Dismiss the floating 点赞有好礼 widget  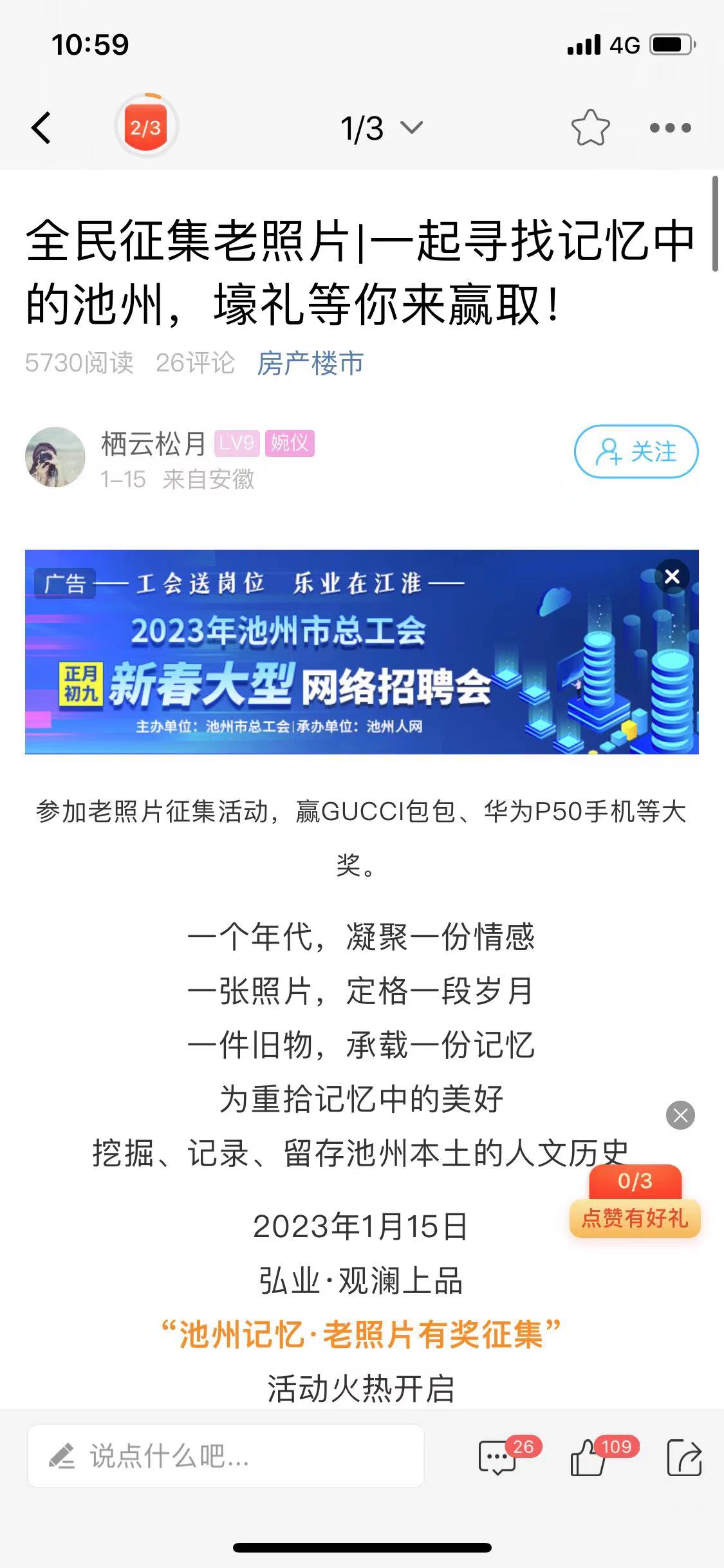click(680, 1115)
